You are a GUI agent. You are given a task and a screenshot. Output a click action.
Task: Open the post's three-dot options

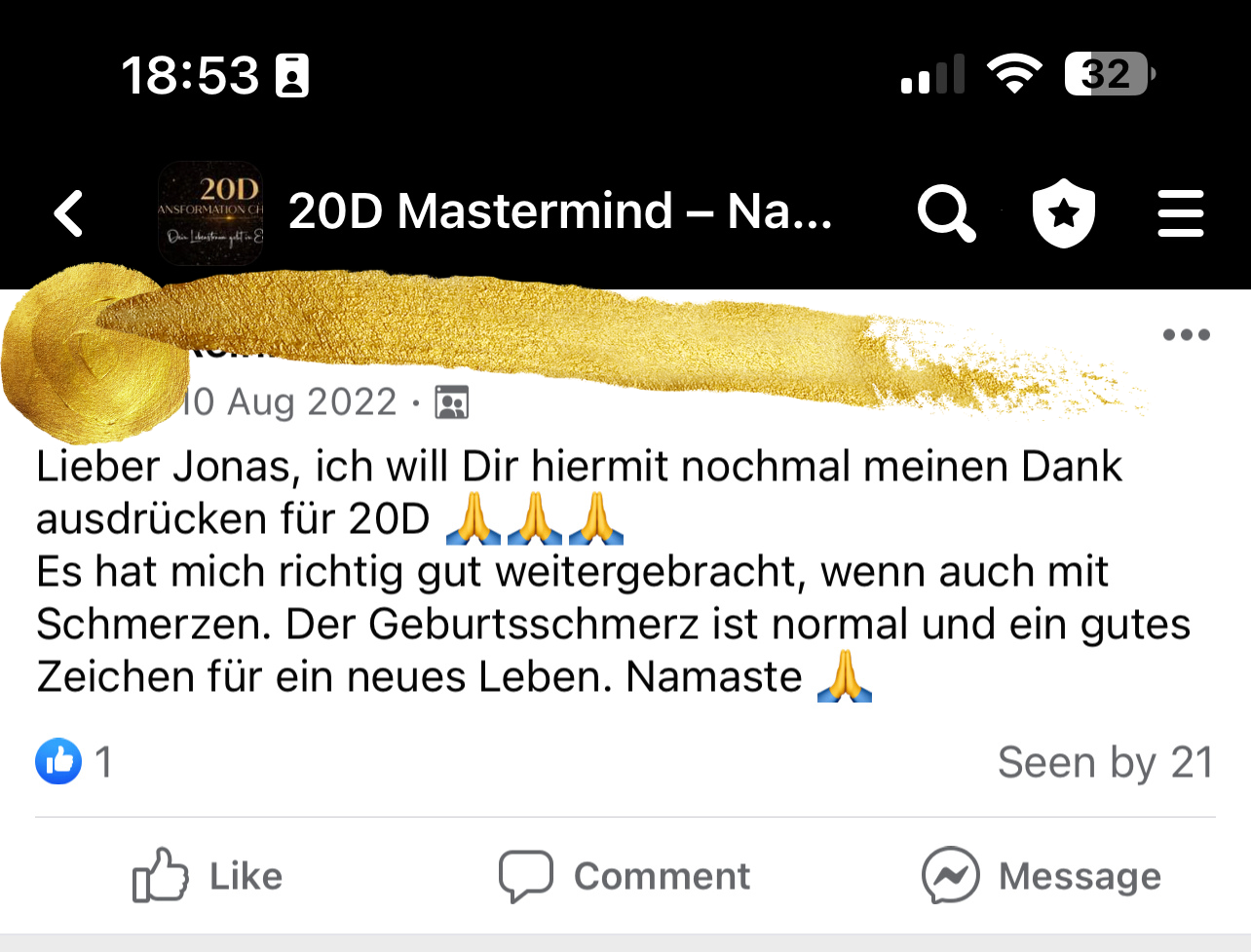[1186, 335]
